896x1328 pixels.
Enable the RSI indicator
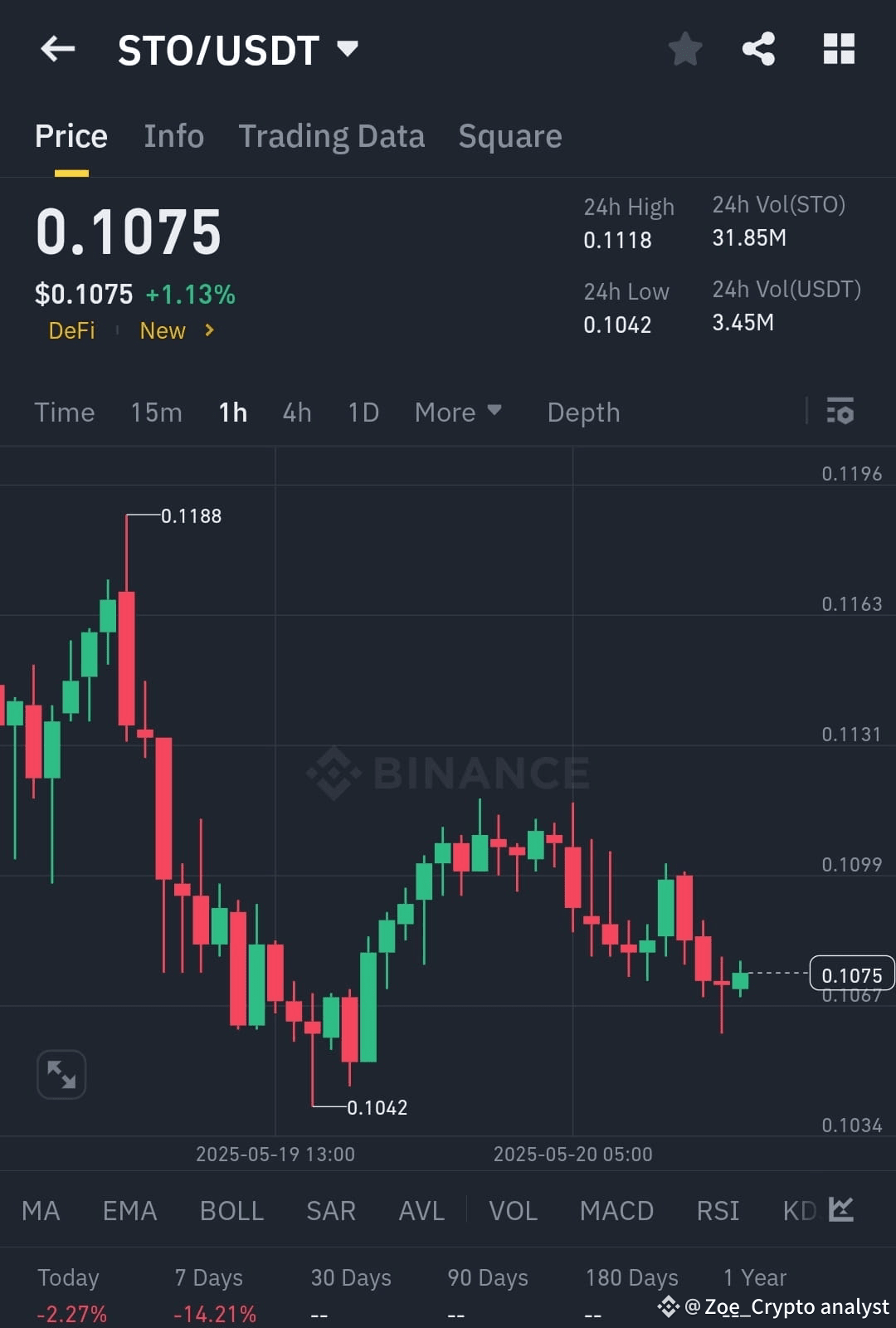(x=717, y=1211)
